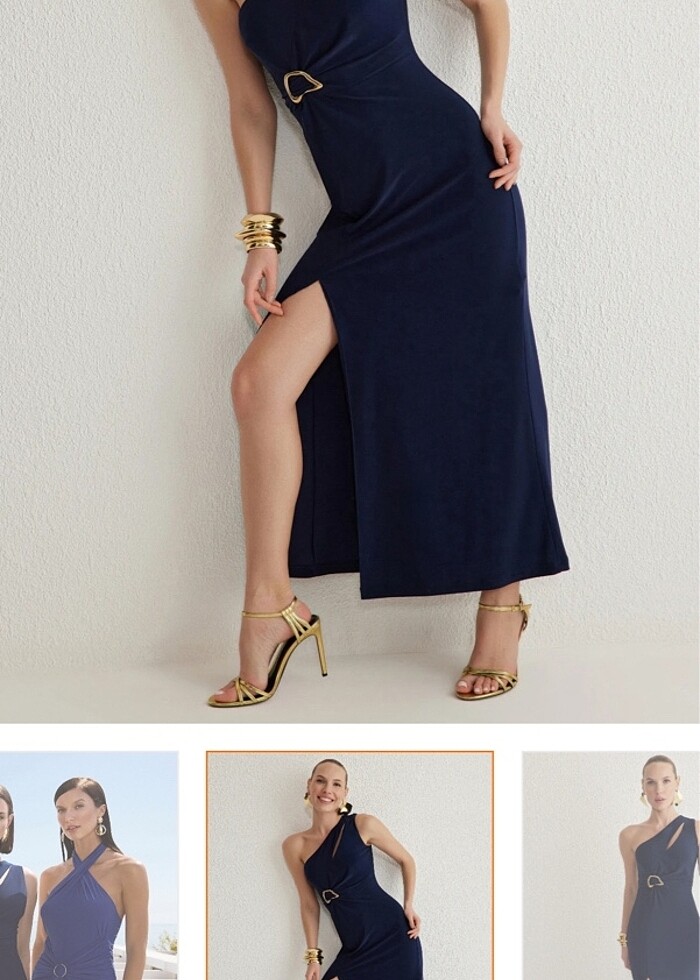Select the thumbnail of the model facing front
Screen dimensions: 700x980
(612, 866)
